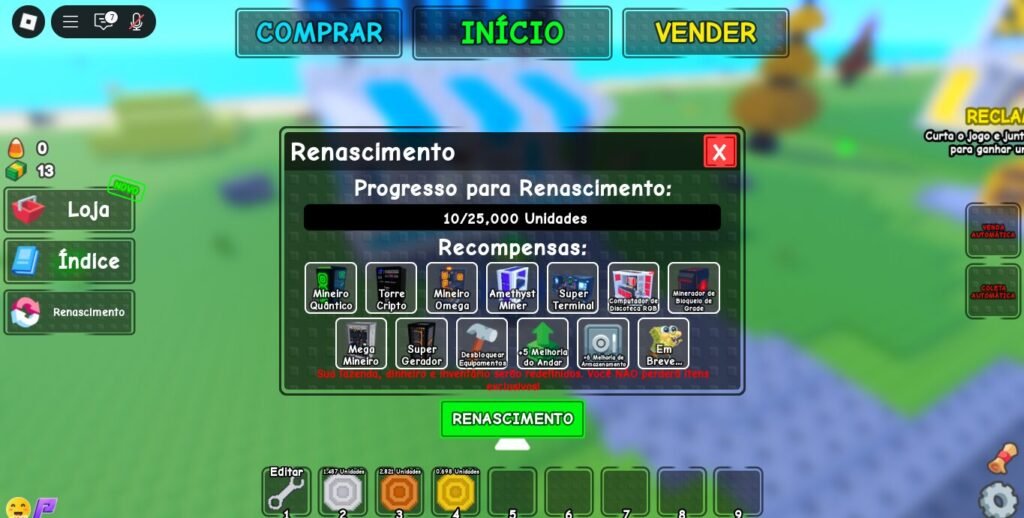This screenshot has height=518, width=1024.
Task: Open the hamburger menu
Action: tap(70, 21)
